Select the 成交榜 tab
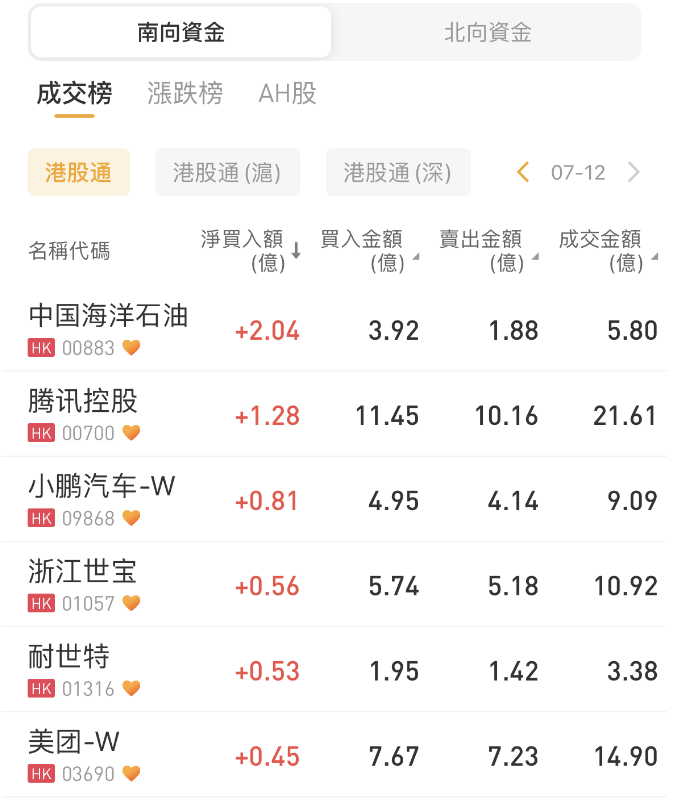Screen dimensions: 675x800 click(74, 94)
